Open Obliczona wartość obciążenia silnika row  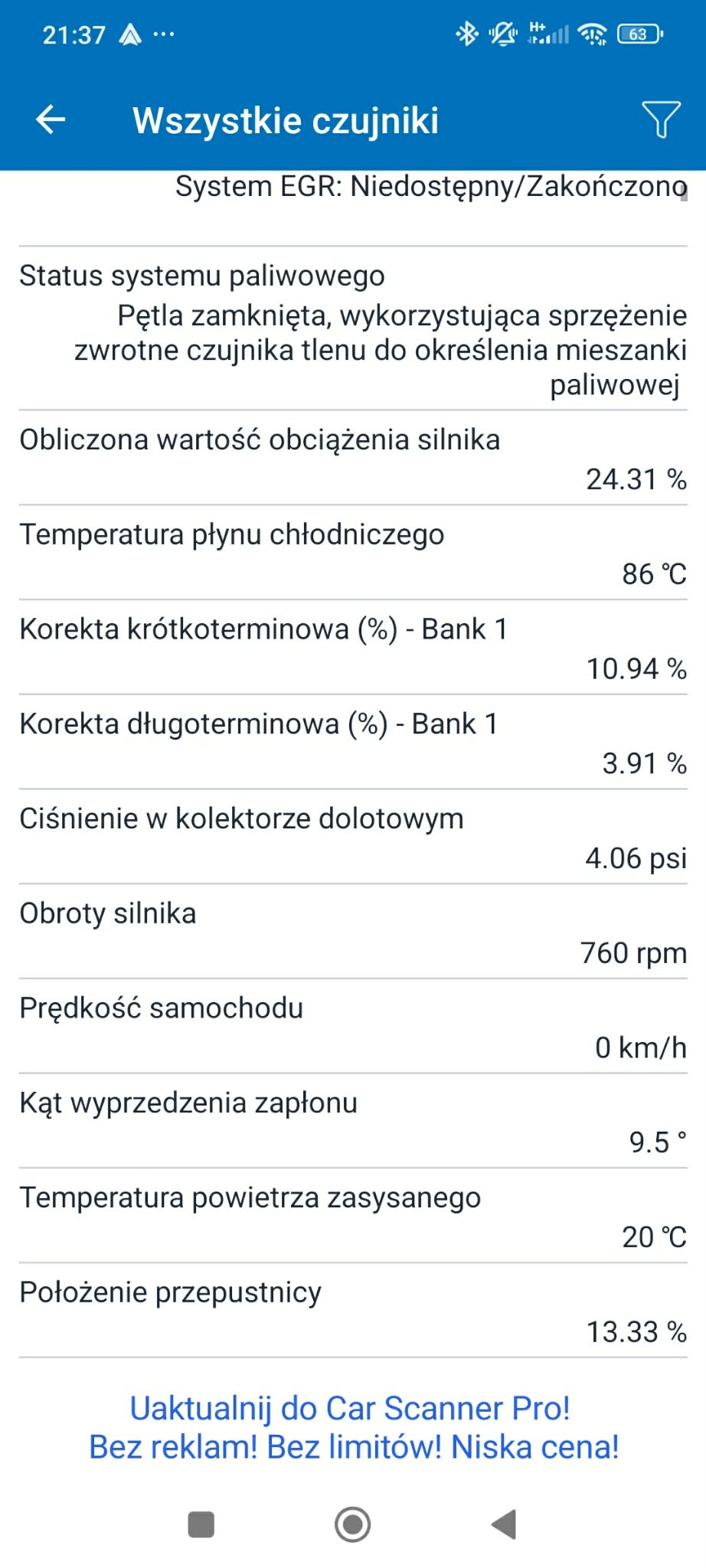tap(352, 458)
